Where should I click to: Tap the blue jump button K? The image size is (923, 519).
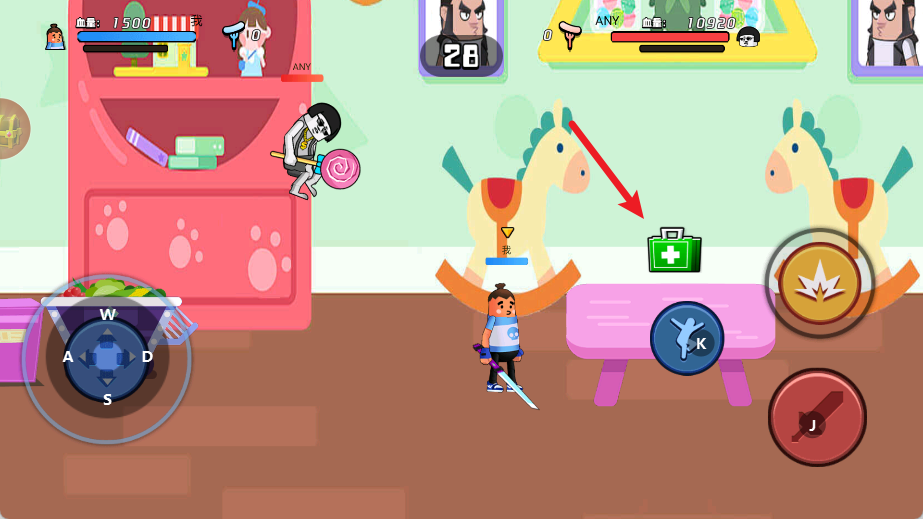[x=687, y=338]
